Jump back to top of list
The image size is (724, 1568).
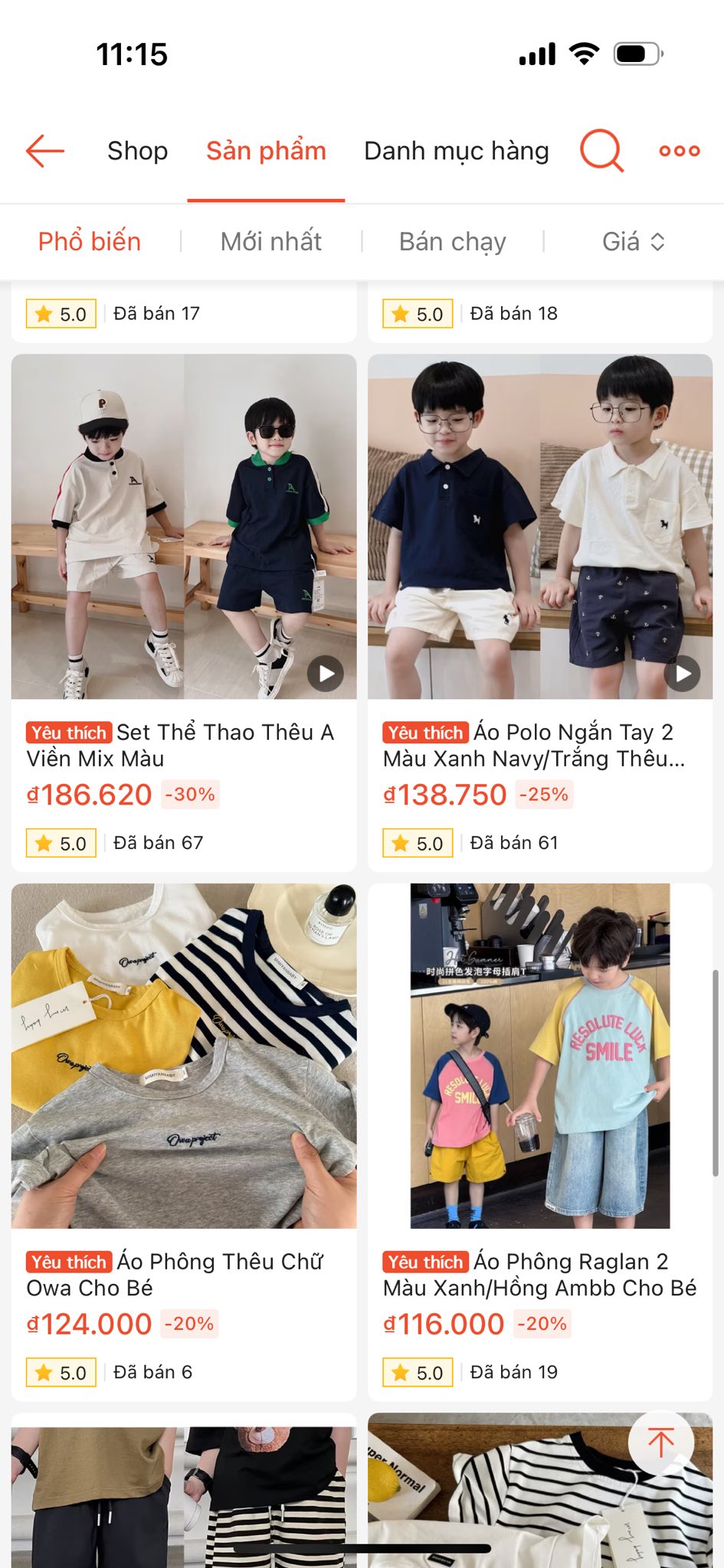coord(660,1442)
